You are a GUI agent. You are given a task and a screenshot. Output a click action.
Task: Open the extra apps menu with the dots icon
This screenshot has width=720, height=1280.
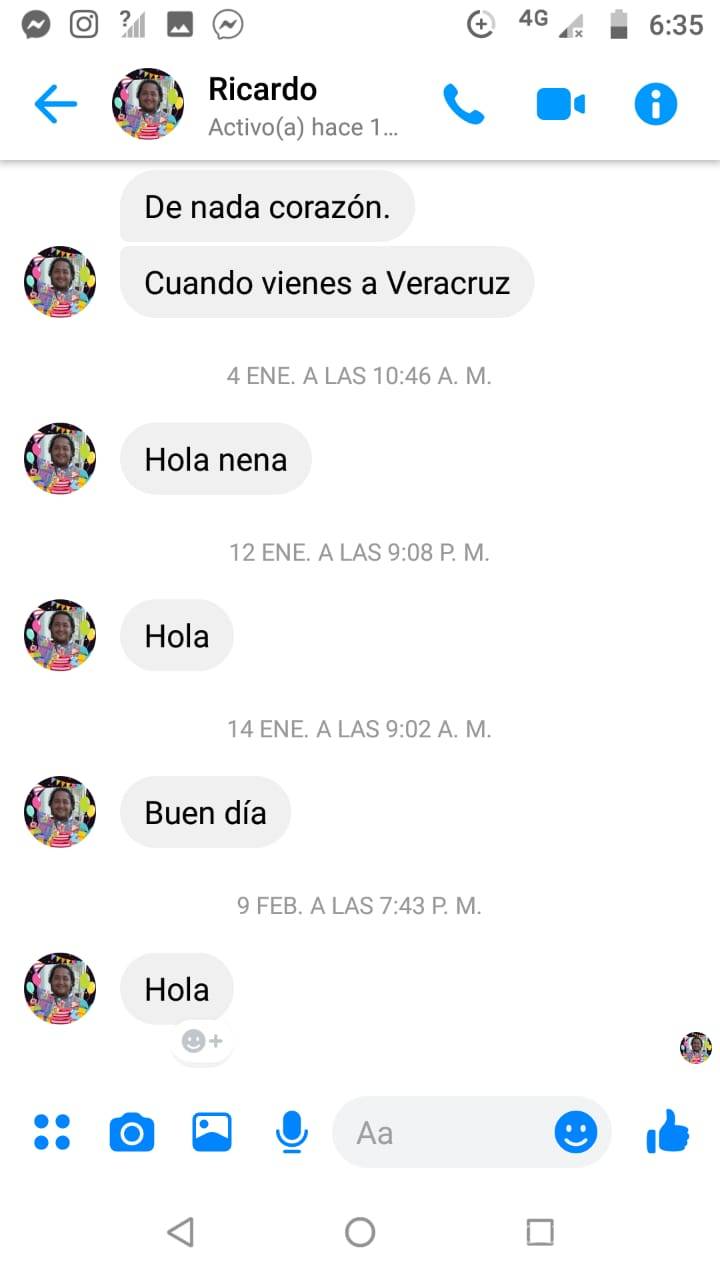tap(51, 1131)
